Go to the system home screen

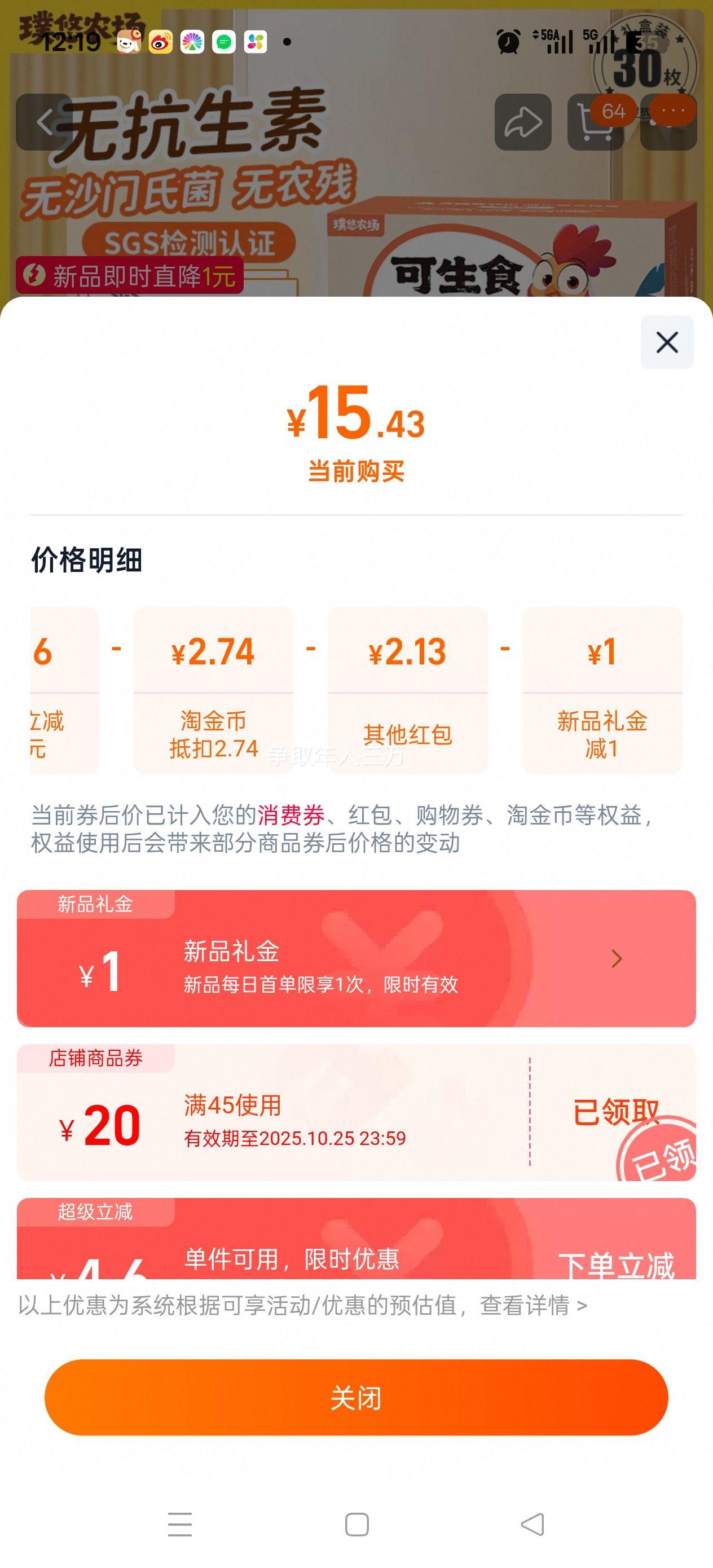click(357, 1525)
